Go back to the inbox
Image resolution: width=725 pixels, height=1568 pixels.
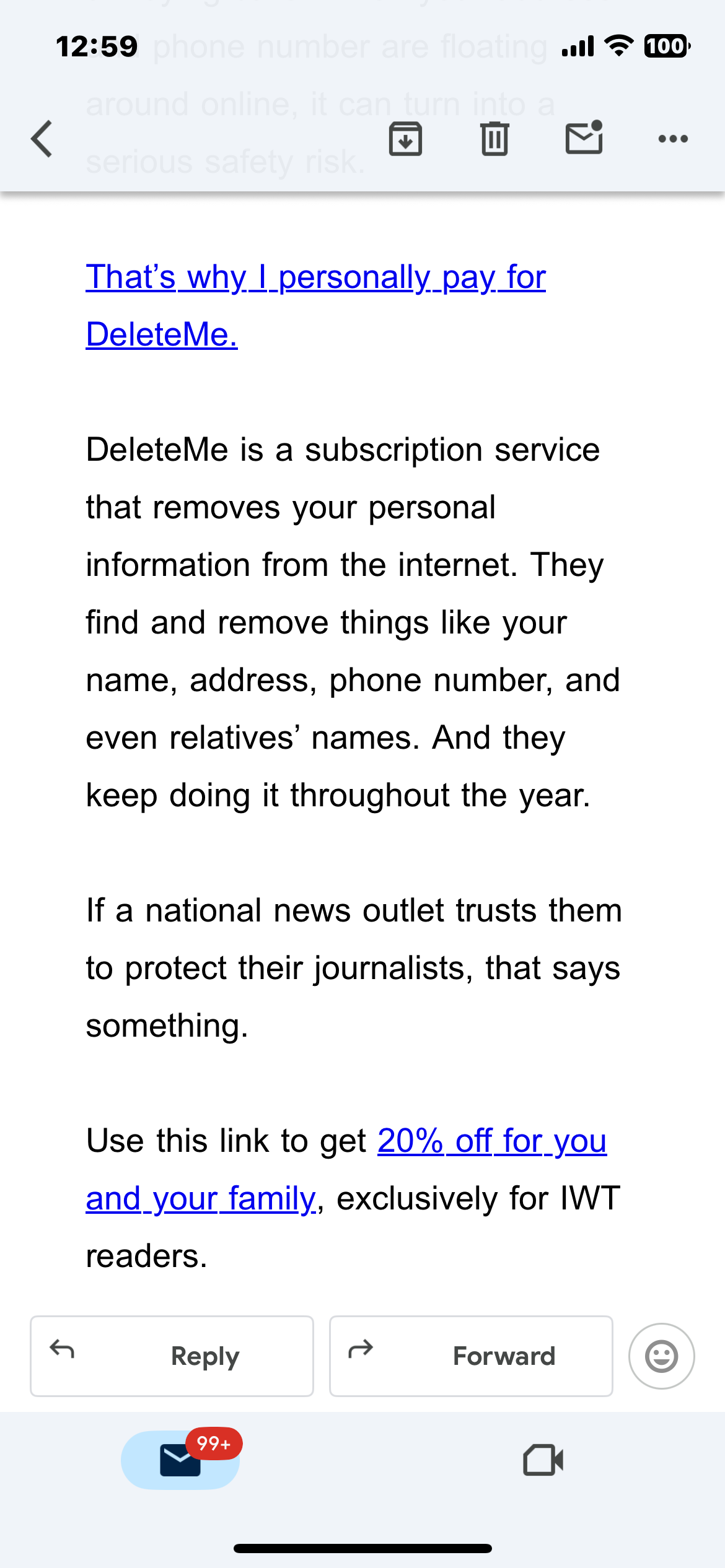point(42,139)
